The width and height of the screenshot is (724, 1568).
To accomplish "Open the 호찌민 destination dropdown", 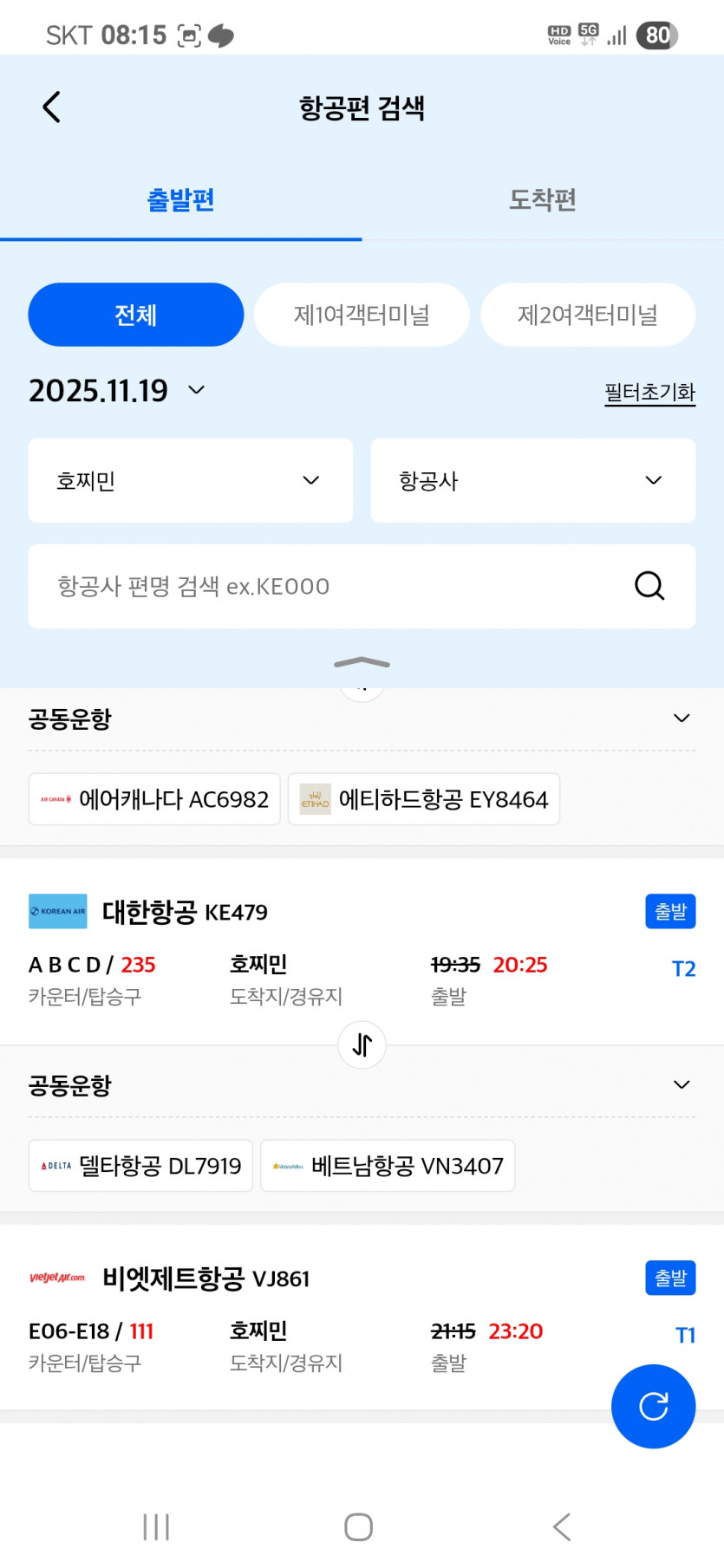I will point(190,480).
